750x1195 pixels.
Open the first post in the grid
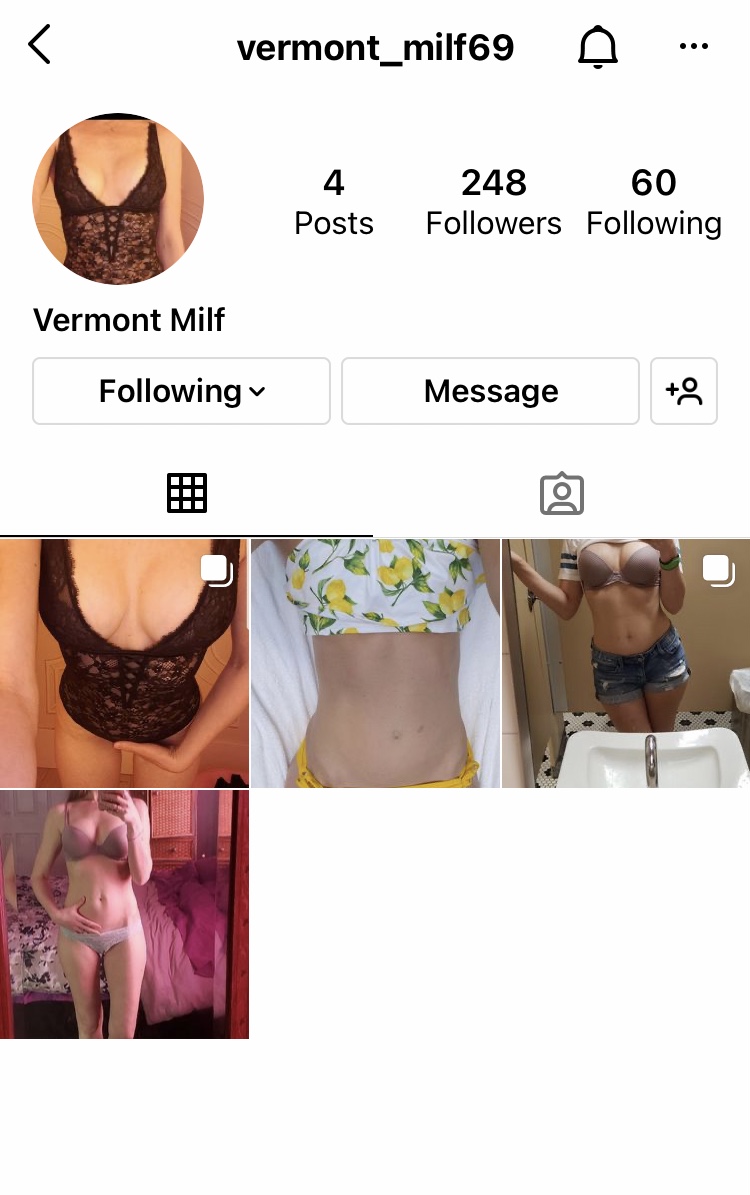point(124,663)
